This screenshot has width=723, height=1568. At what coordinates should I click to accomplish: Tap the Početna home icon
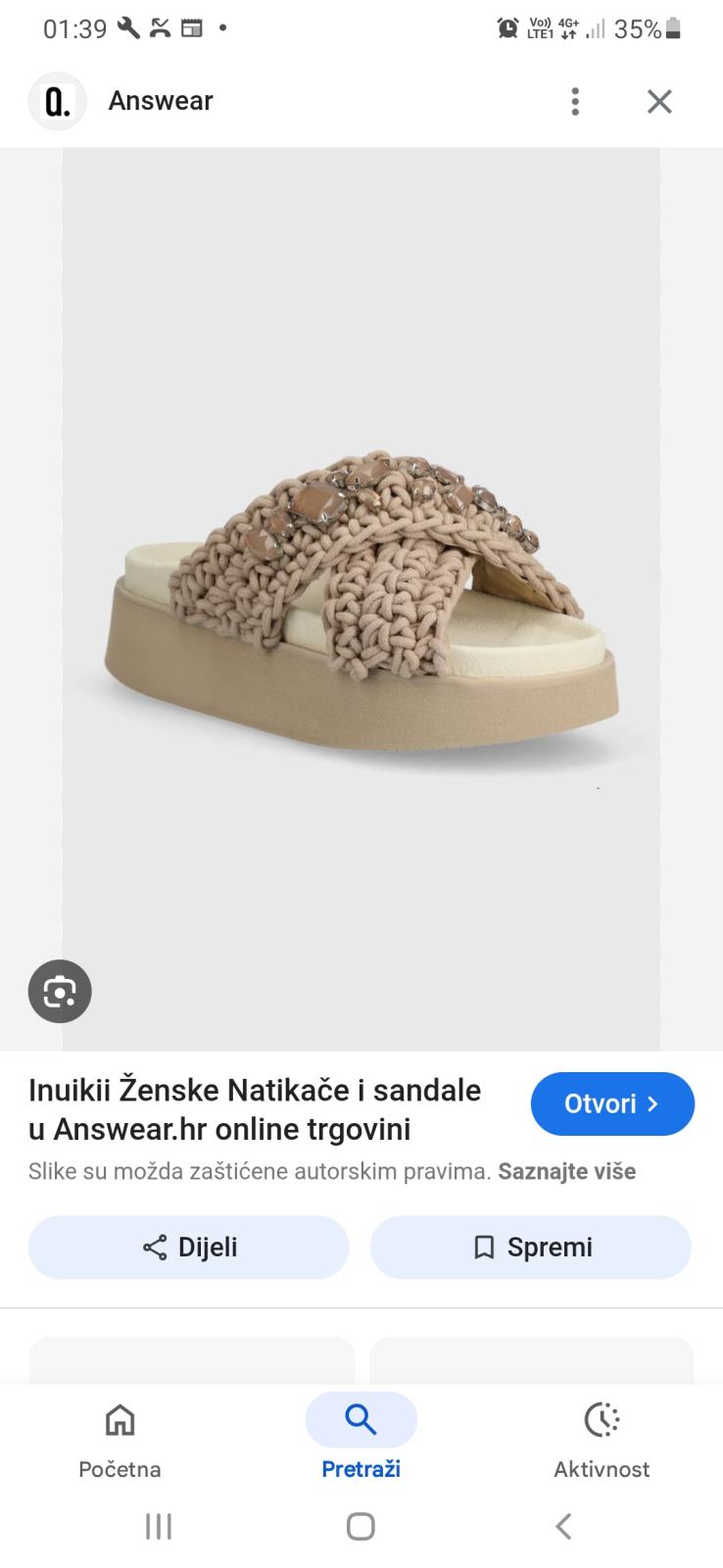120,1419
